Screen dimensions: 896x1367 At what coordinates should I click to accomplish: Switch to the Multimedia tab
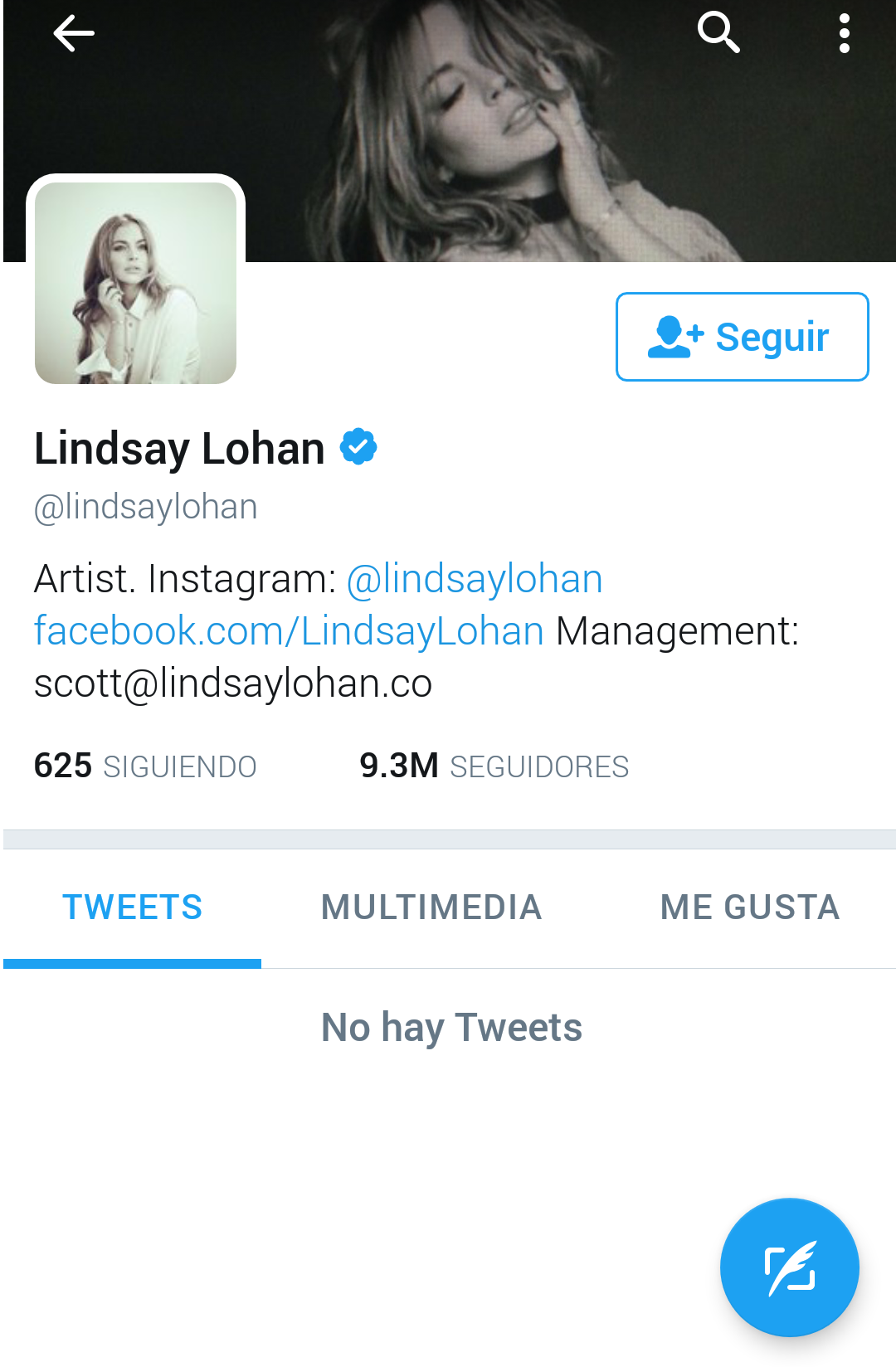pyautogui.click(x=431, y=907)
